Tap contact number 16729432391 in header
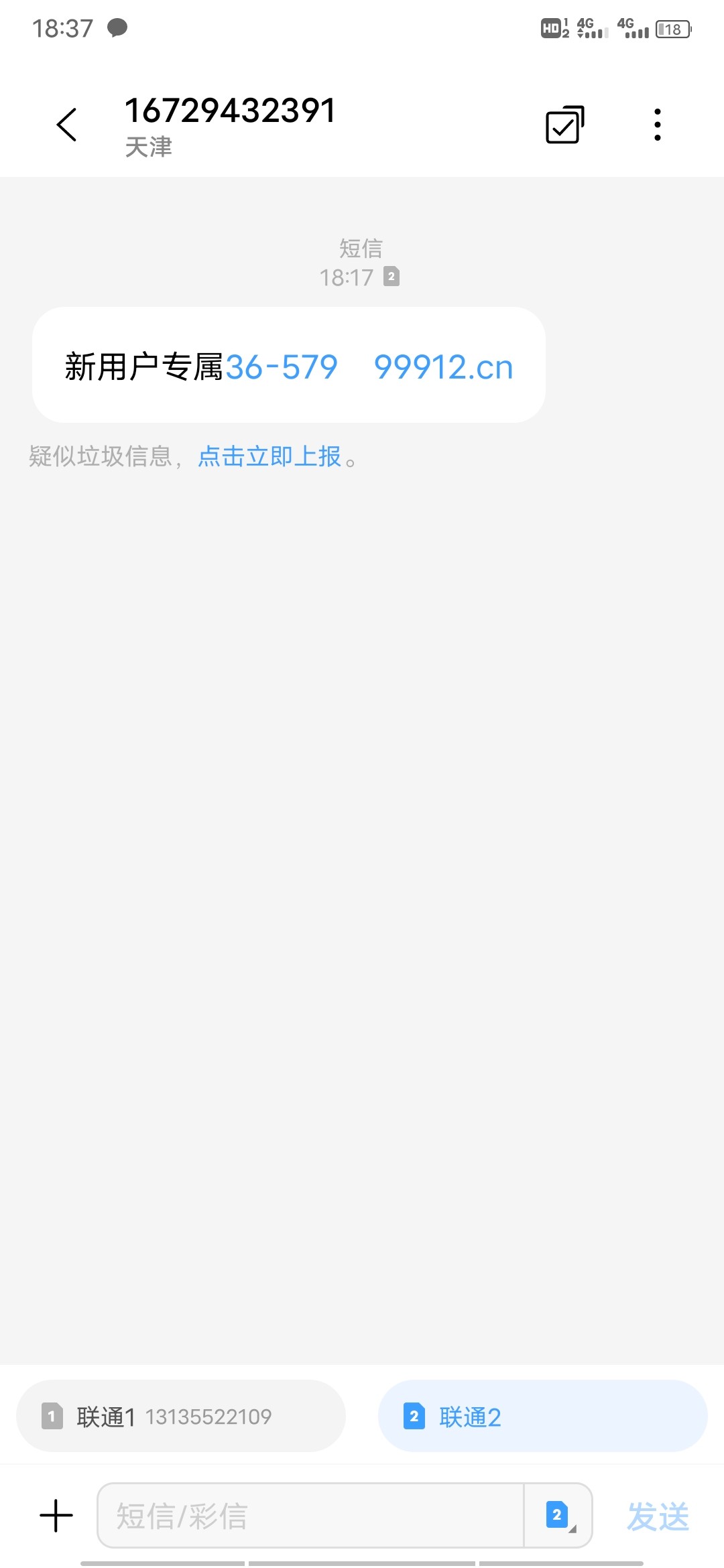 click(x=231, y=111)
